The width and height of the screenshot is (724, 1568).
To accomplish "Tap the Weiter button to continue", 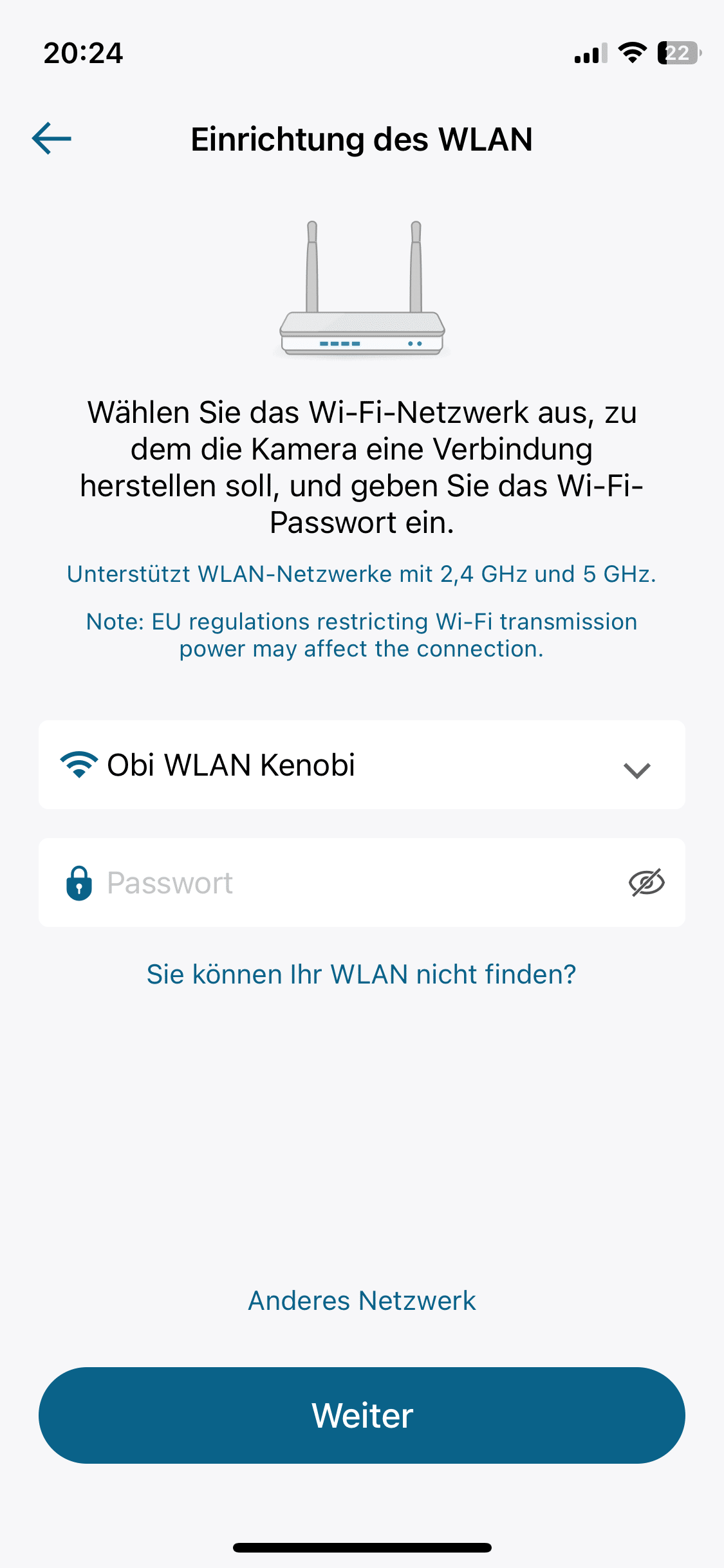I will 362,1415.
